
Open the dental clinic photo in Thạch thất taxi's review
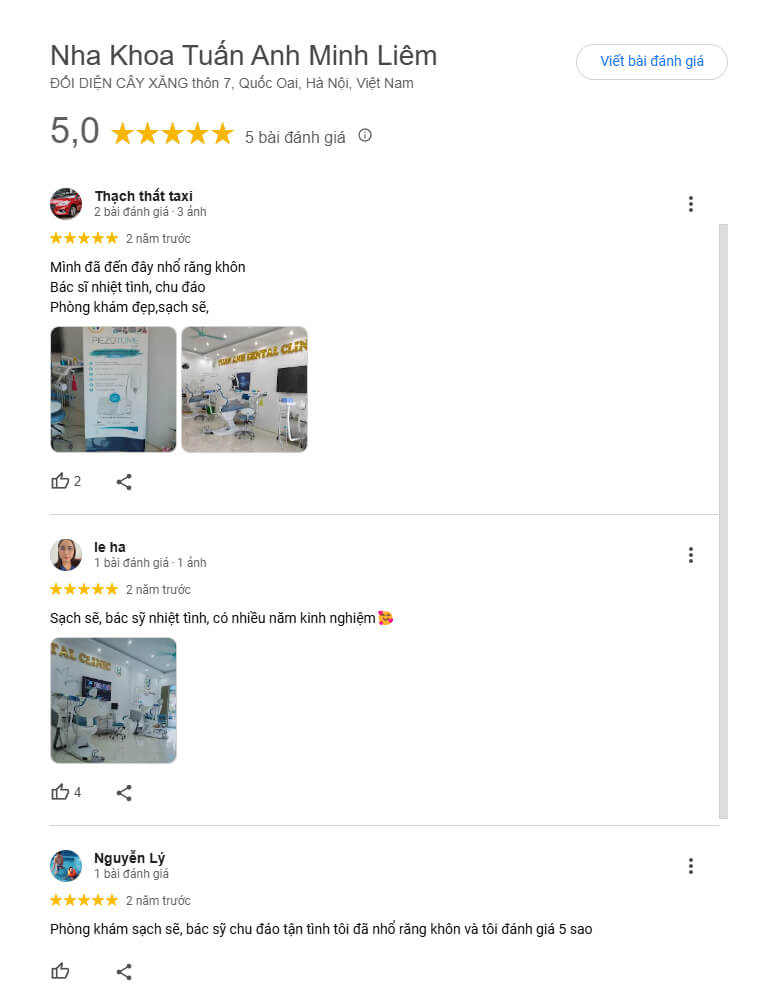click(244, 389)
